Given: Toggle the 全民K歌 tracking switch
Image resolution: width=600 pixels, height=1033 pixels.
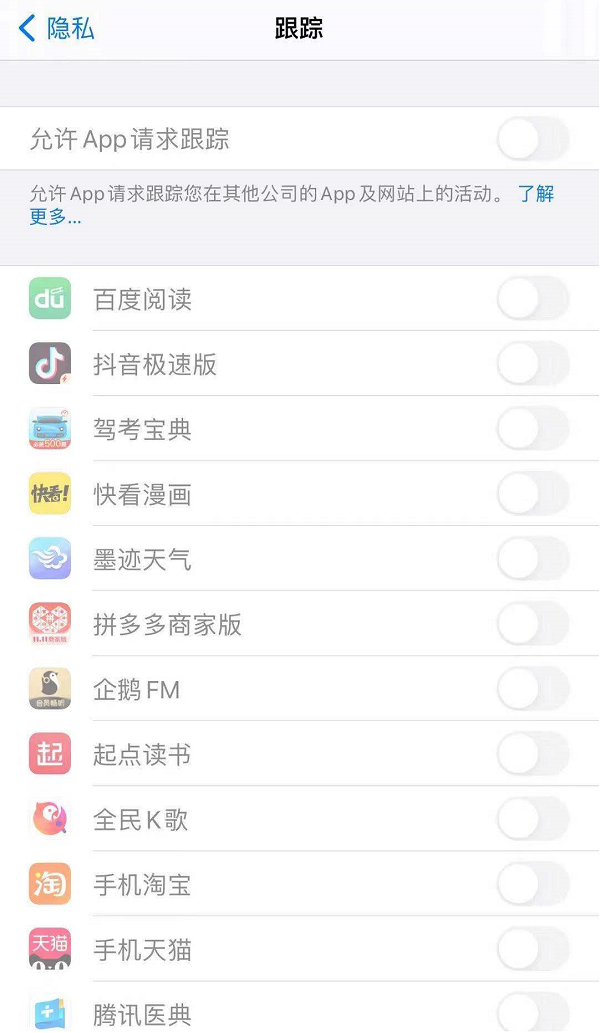Looking at the screenshot, I should tap(532, 820).
